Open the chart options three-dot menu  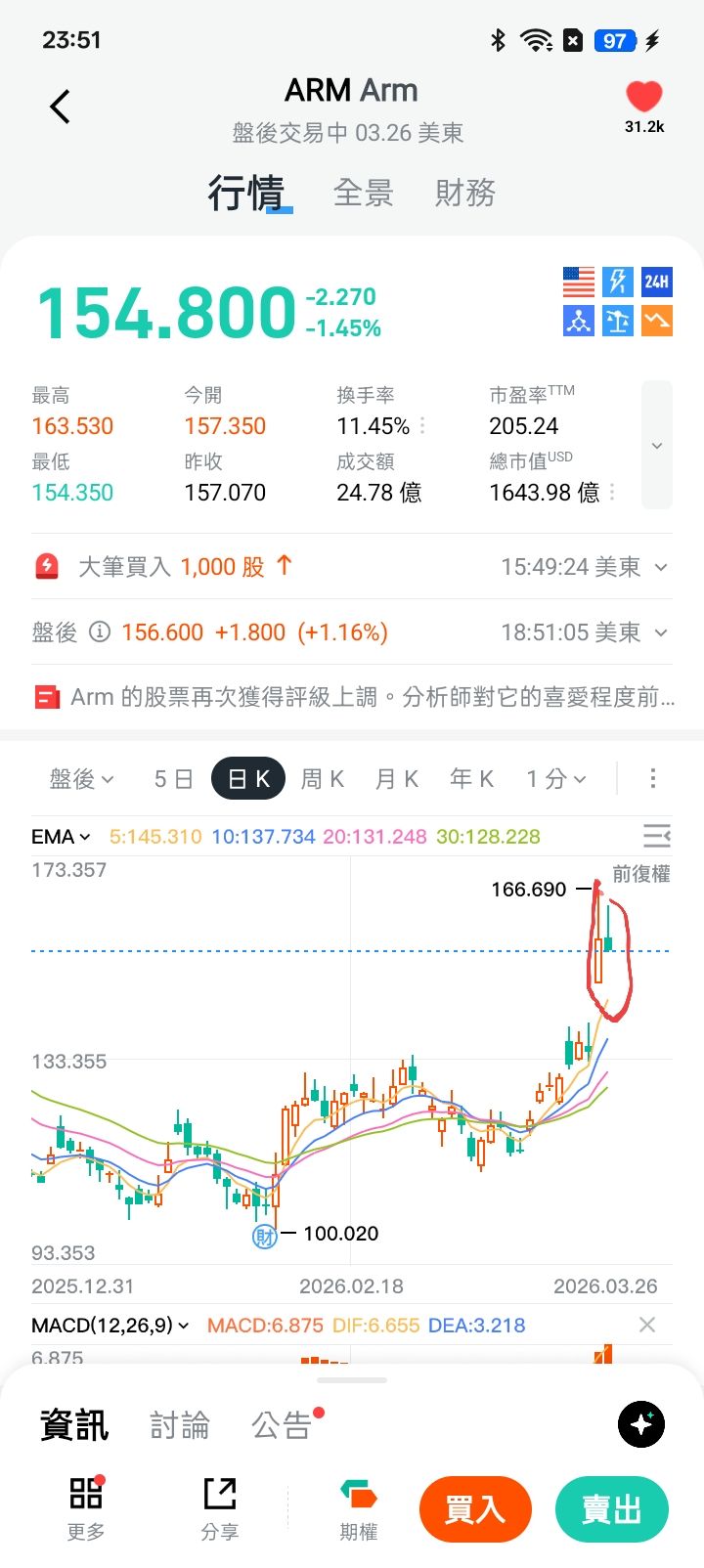coord(653,779)
